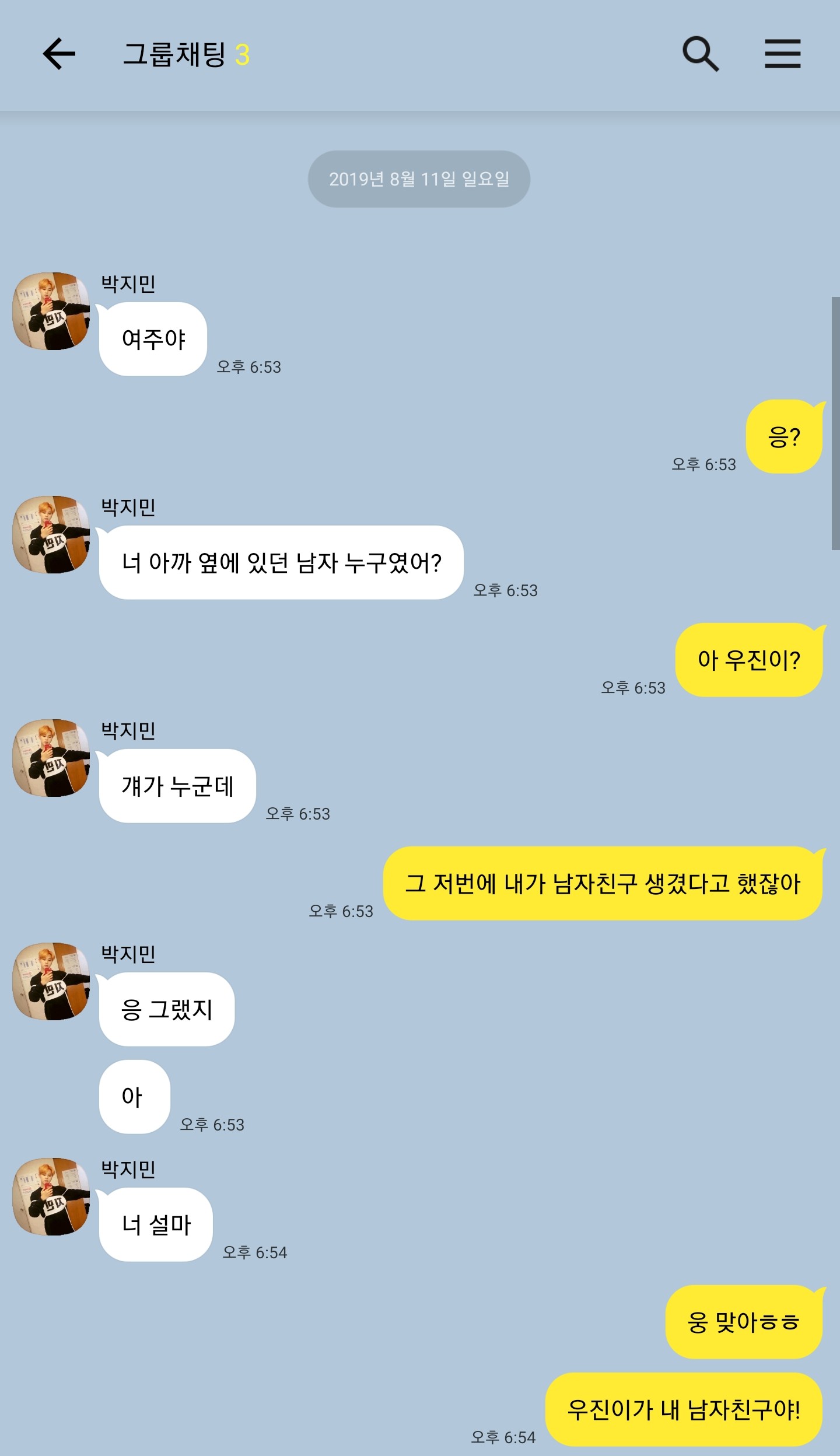Open the chat room hamburger menu
840x1456 pixels.
(782, 54)
